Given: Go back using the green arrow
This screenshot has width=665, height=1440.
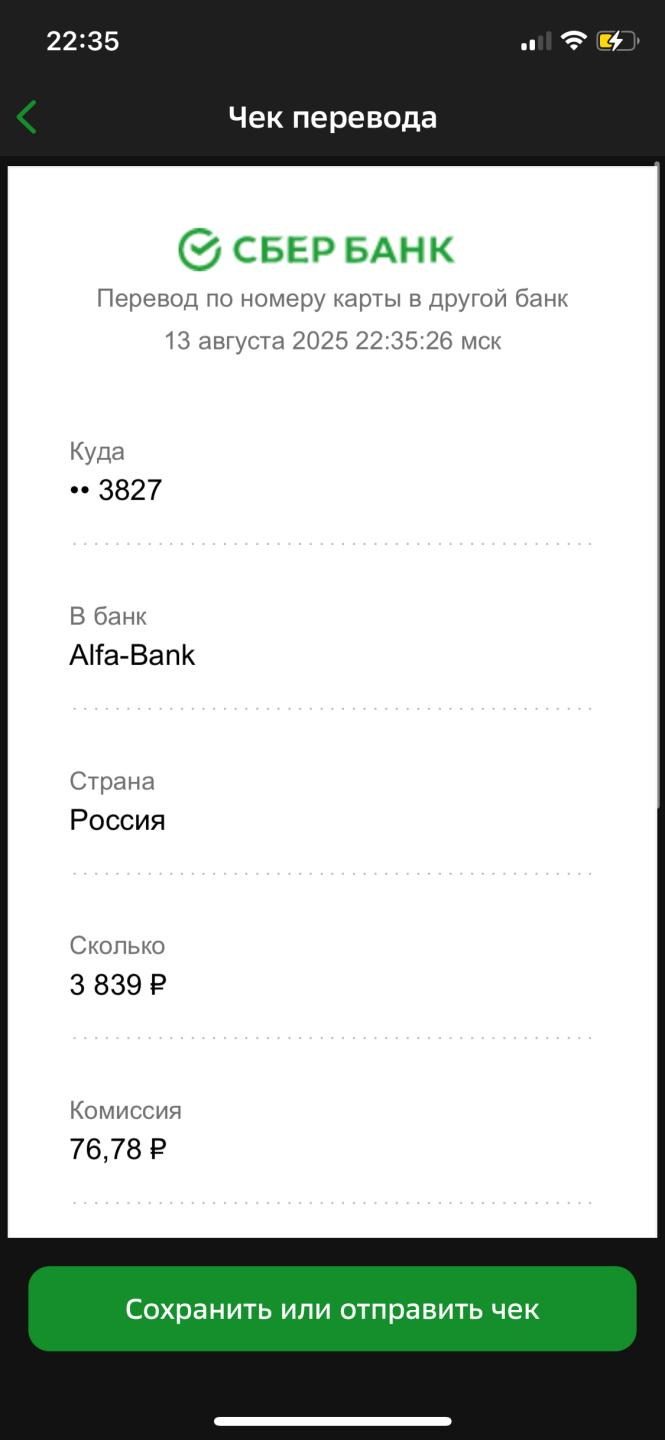Looking at the screenshot, I should point(27,117).
